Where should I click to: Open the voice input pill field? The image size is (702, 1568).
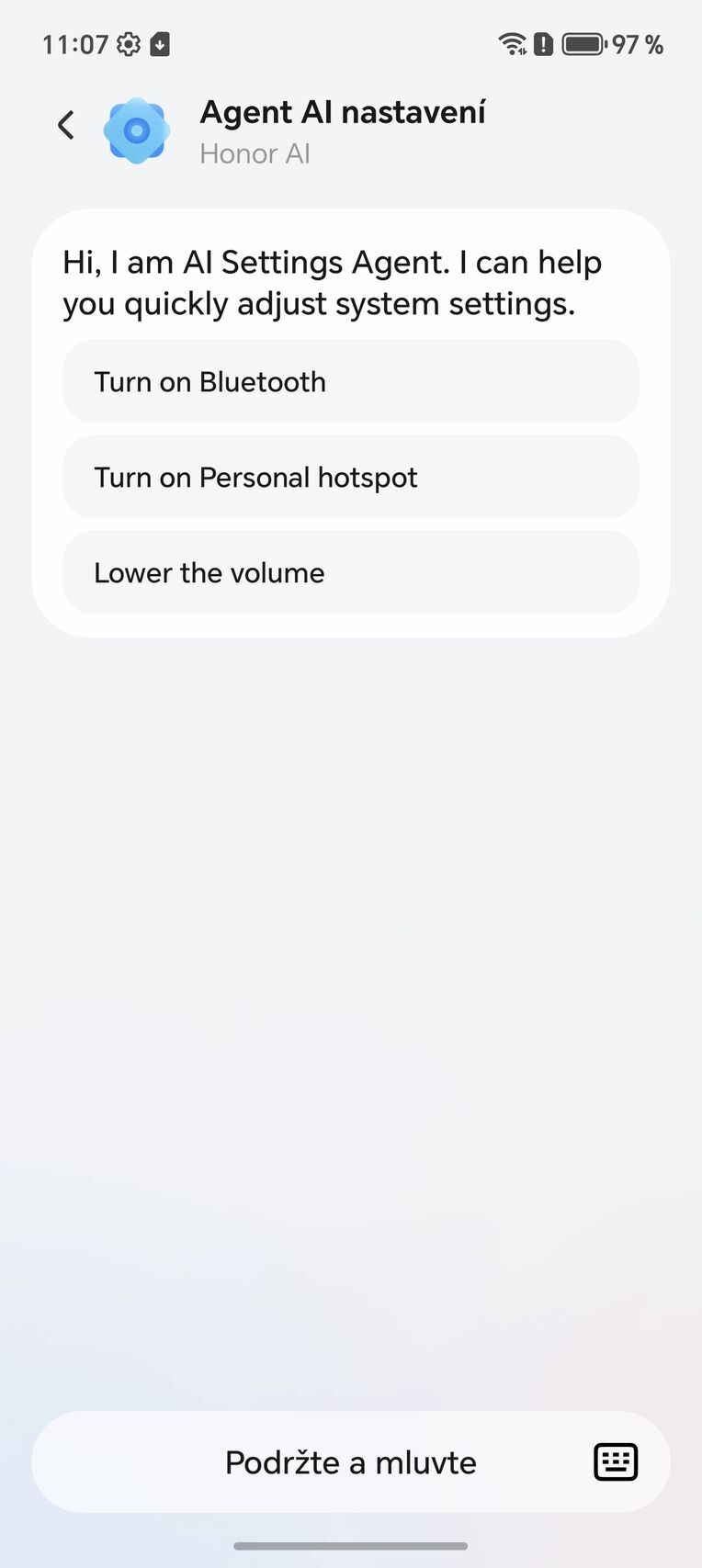(350, 1462)
